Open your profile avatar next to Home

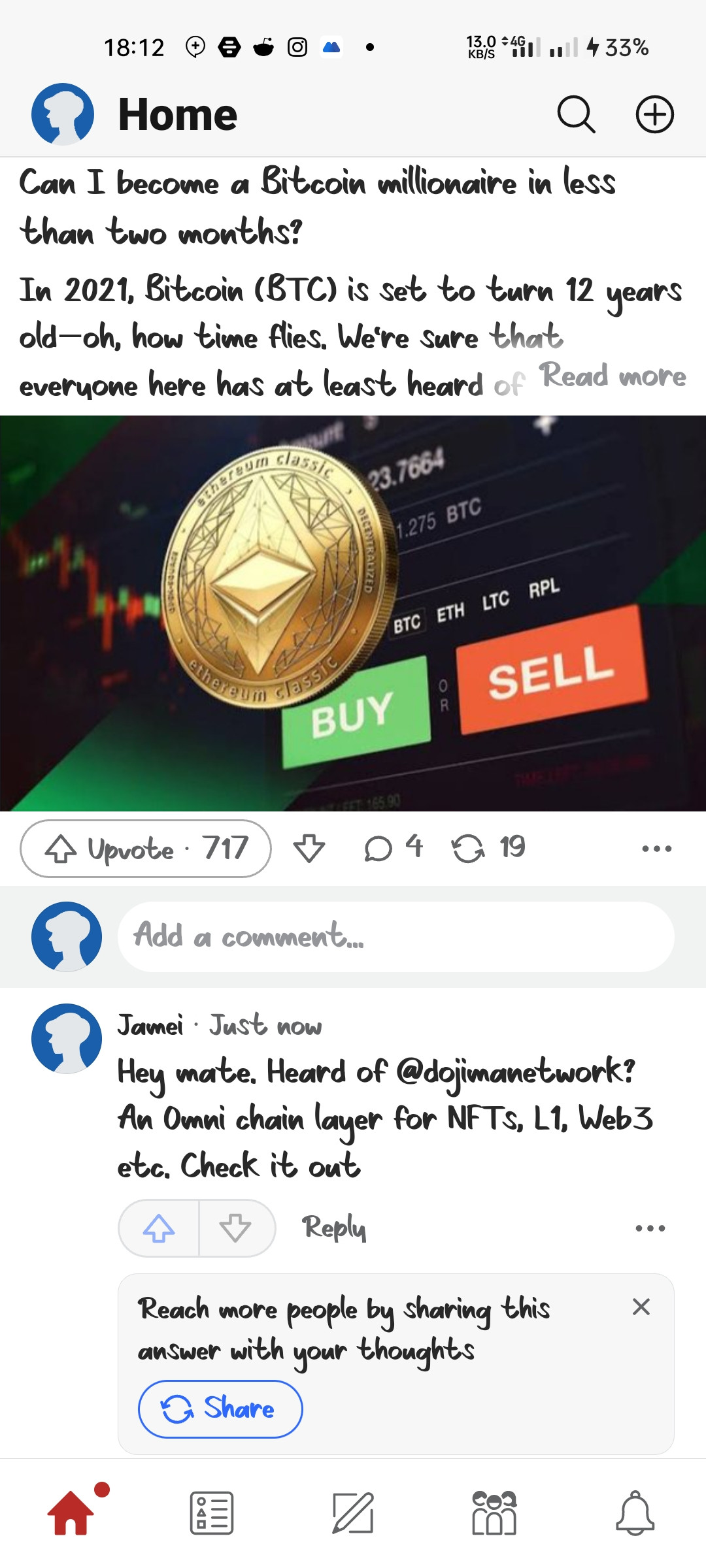click(63, 114)
